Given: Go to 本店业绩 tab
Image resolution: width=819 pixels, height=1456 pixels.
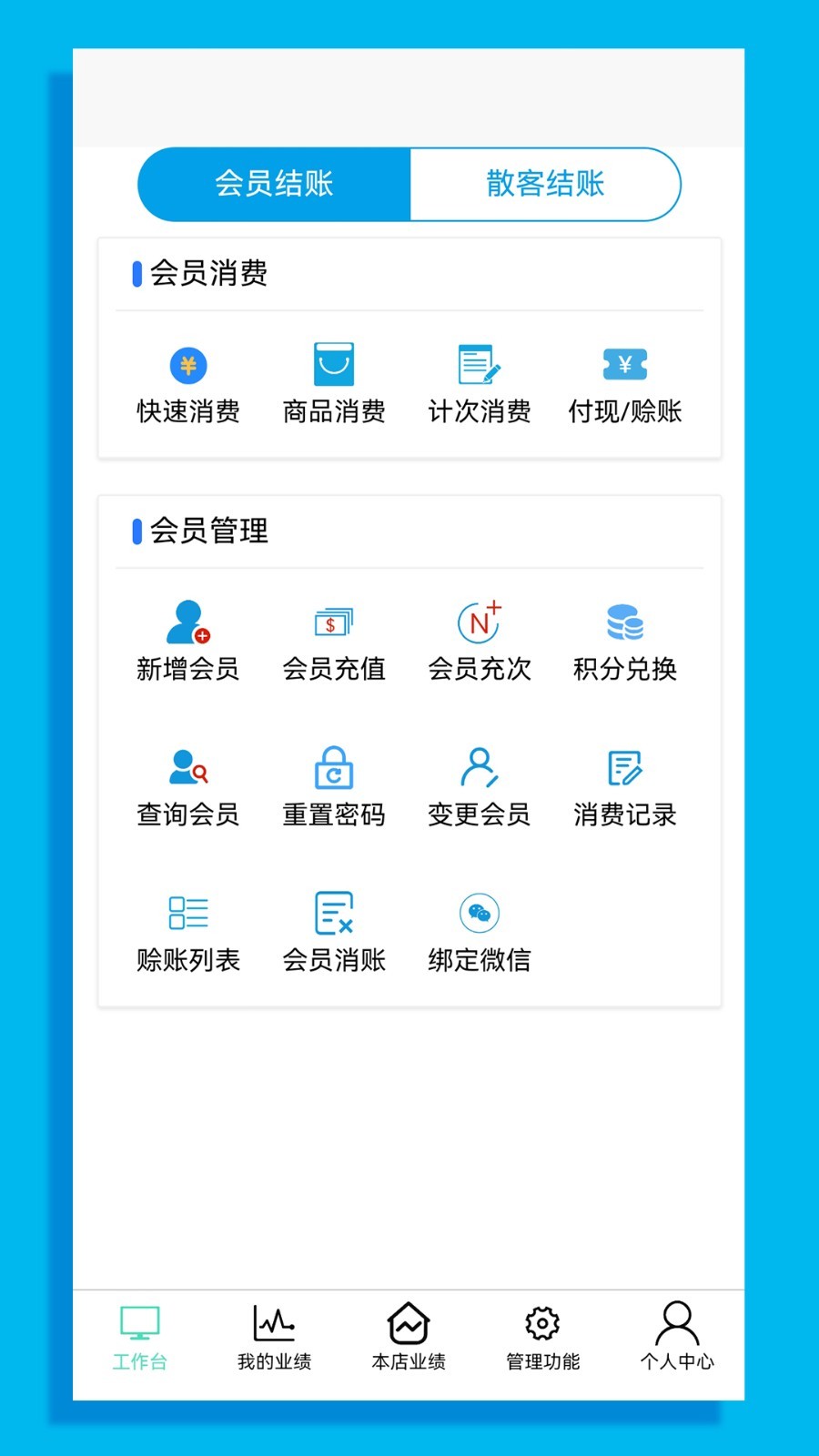Looking at the screenshot, I should pyautogui.click(x=409, y=1336).
